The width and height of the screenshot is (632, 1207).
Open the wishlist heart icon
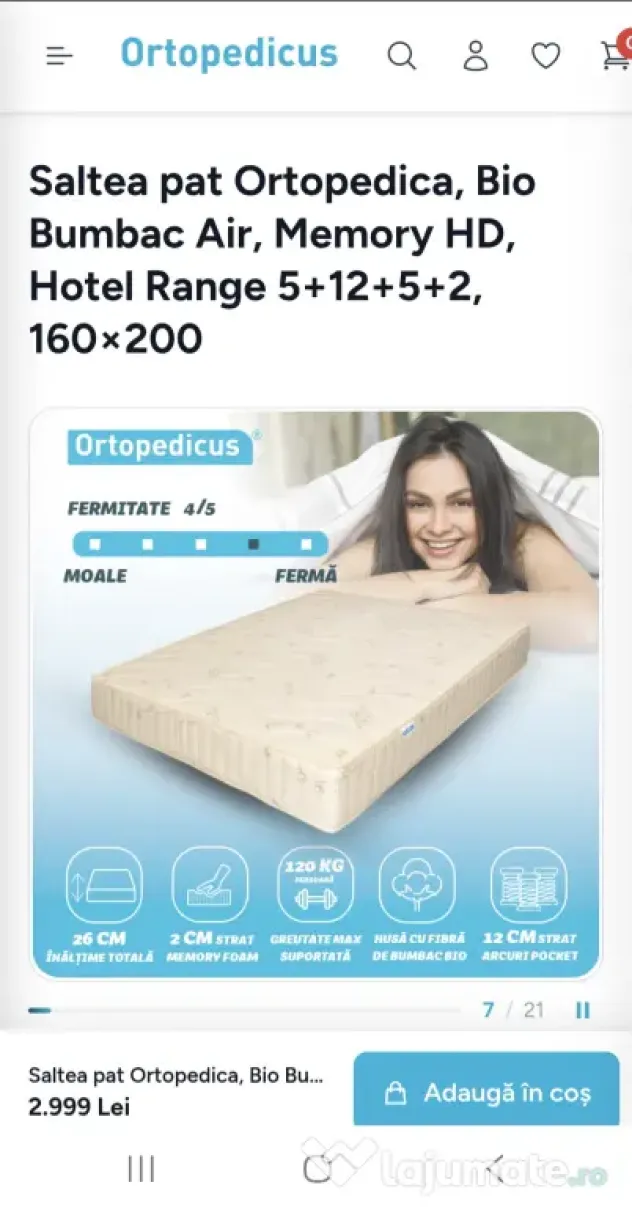pyautogui.click(x=545, y=56)
